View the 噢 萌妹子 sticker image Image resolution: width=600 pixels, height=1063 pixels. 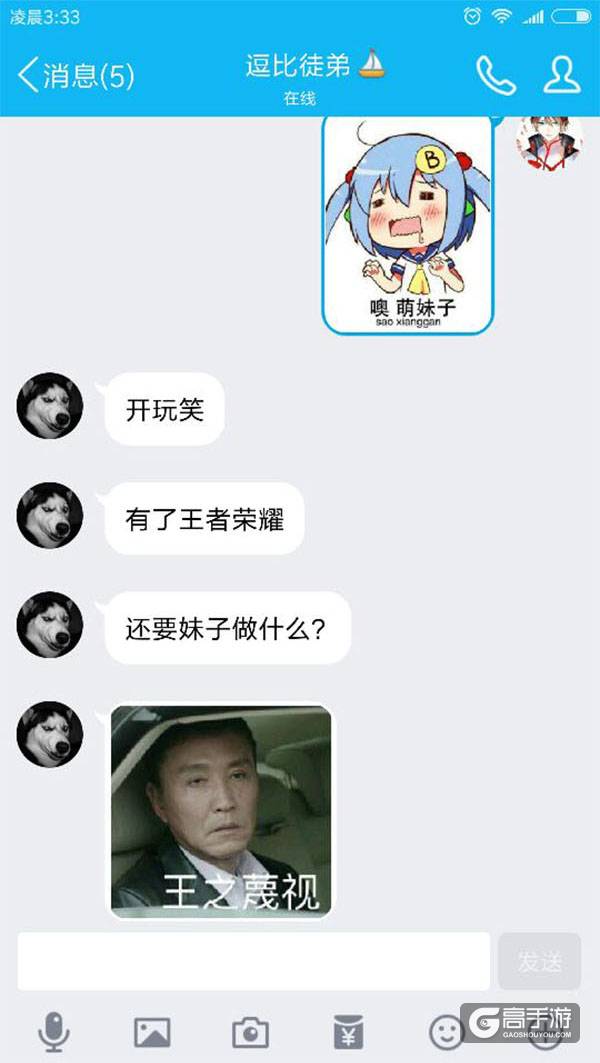point(407,225)
